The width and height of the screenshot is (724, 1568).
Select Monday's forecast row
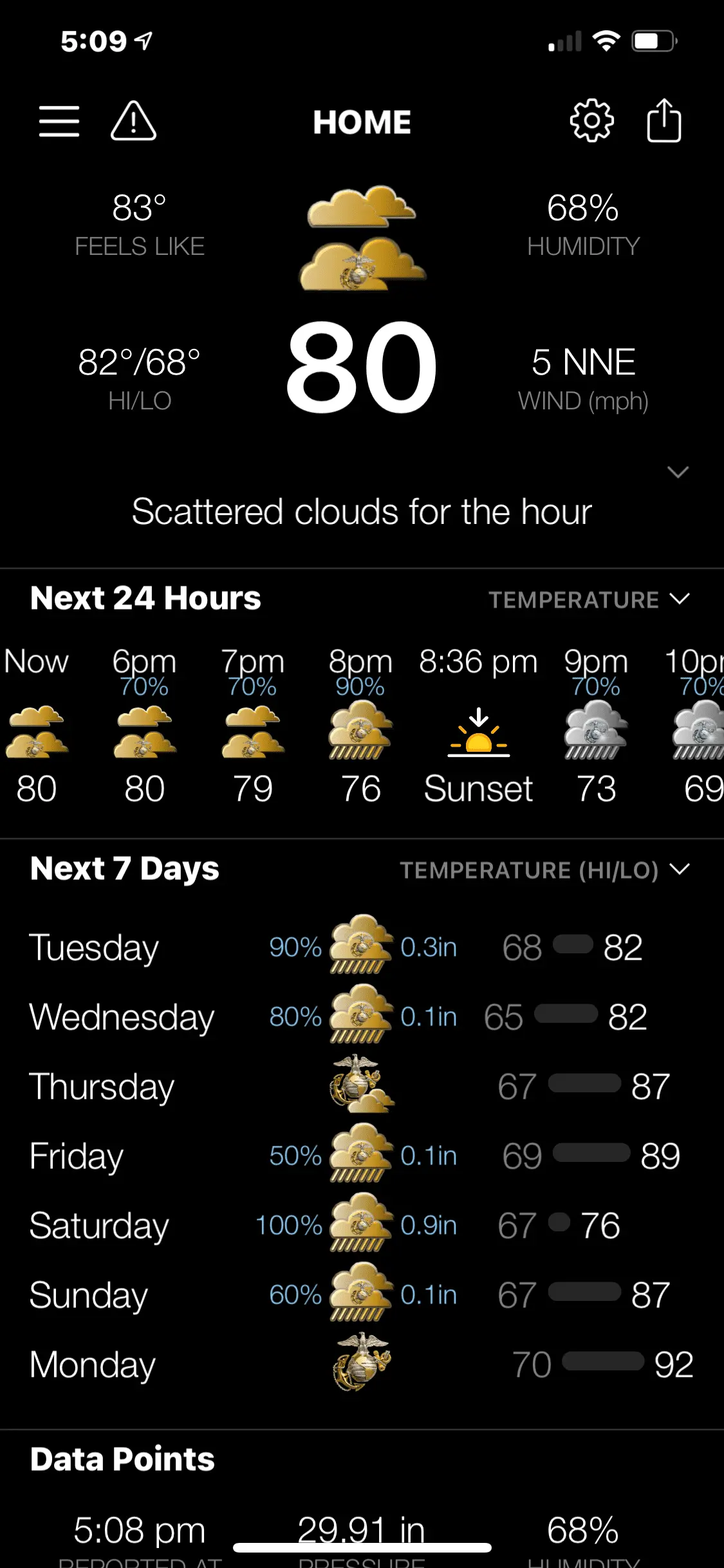tap(360, 1365)
